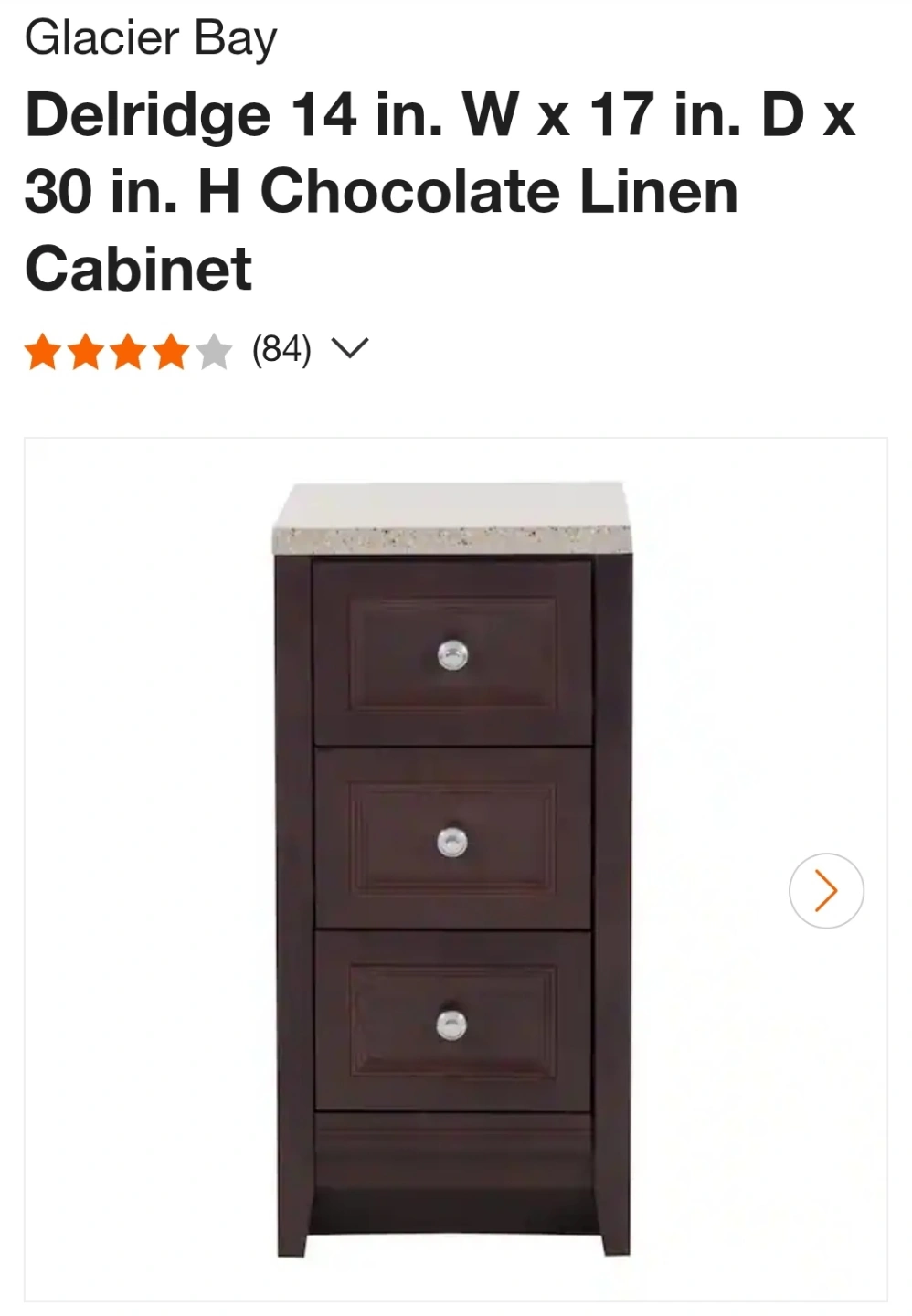This screenshot has height=1316, width=912.
Task: Expand the ratings dropdown chevron
Action: pyautogui.click(x=350, y=349)
